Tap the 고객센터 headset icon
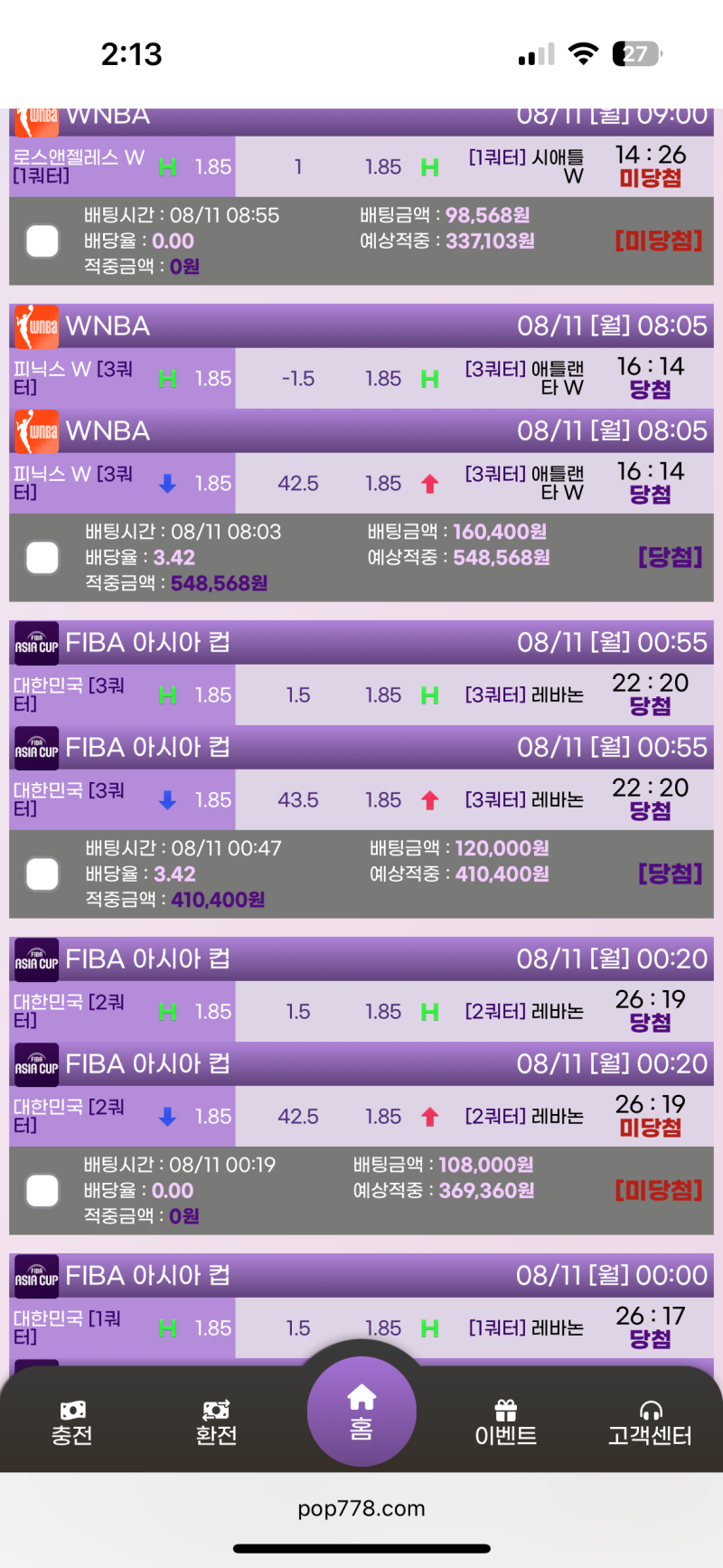723x1568 pixels. (x=652, y=1404)
